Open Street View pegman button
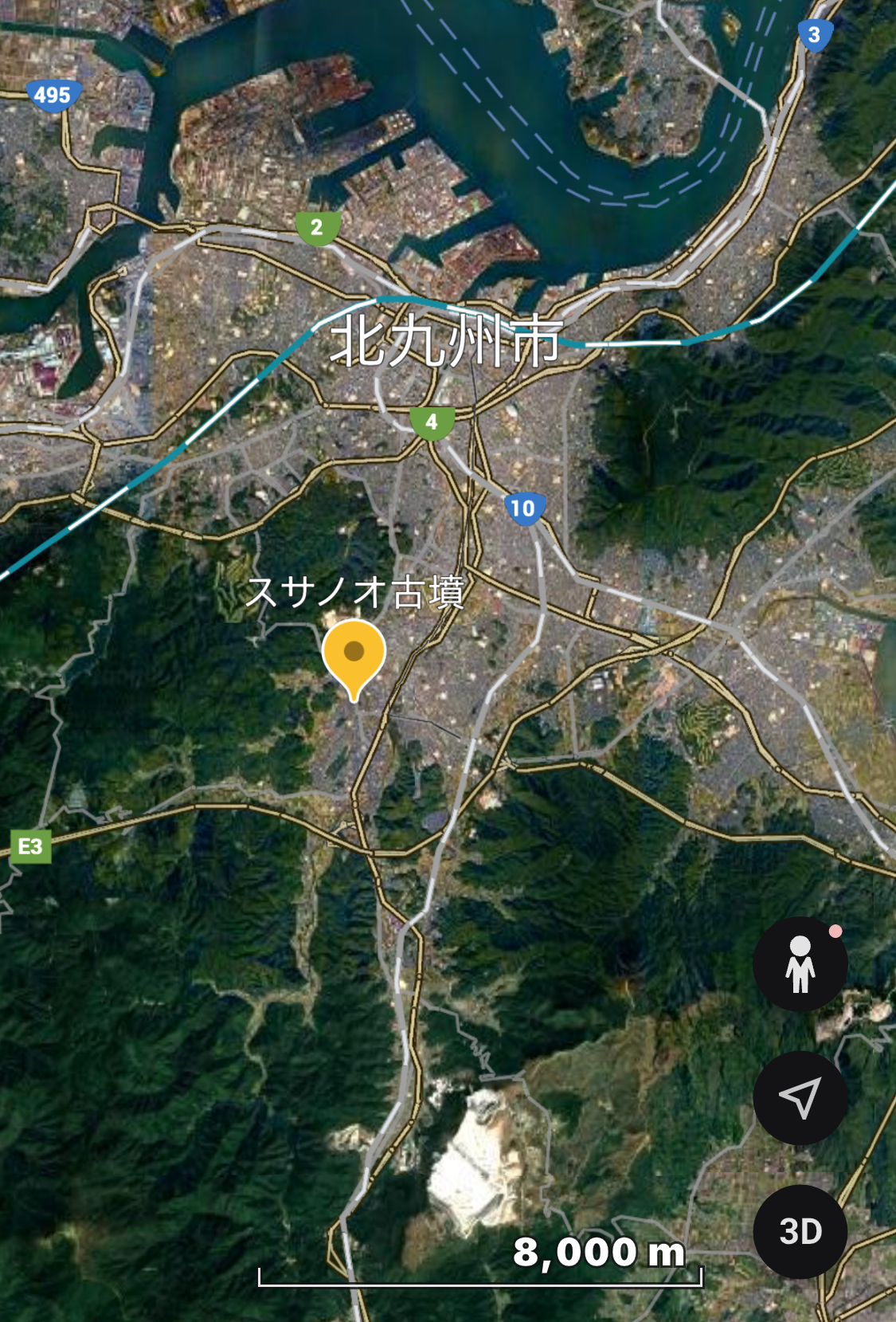The height and width of the screenshot is (1322, 896). point(800,965)
